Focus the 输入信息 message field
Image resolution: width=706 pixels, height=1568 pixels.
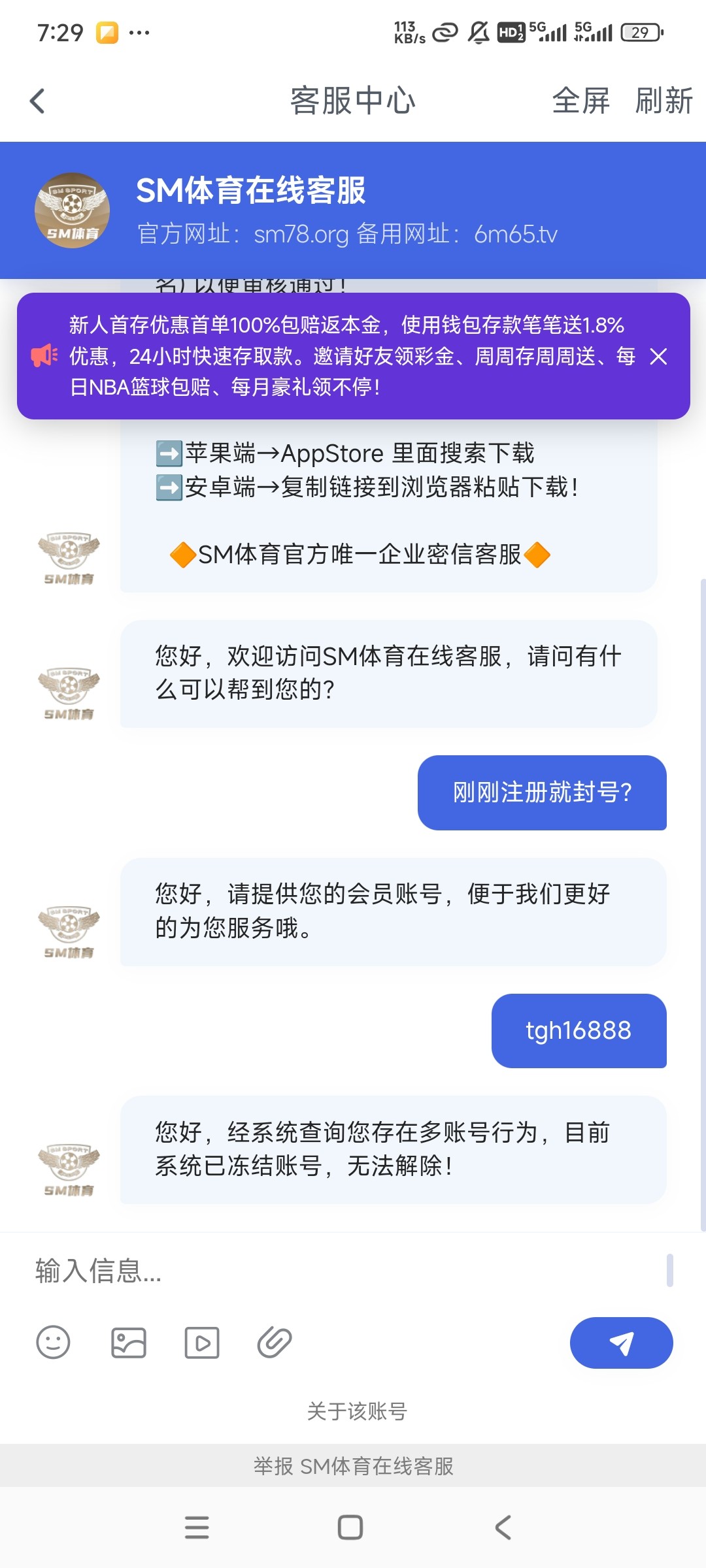coord(346,1271)
